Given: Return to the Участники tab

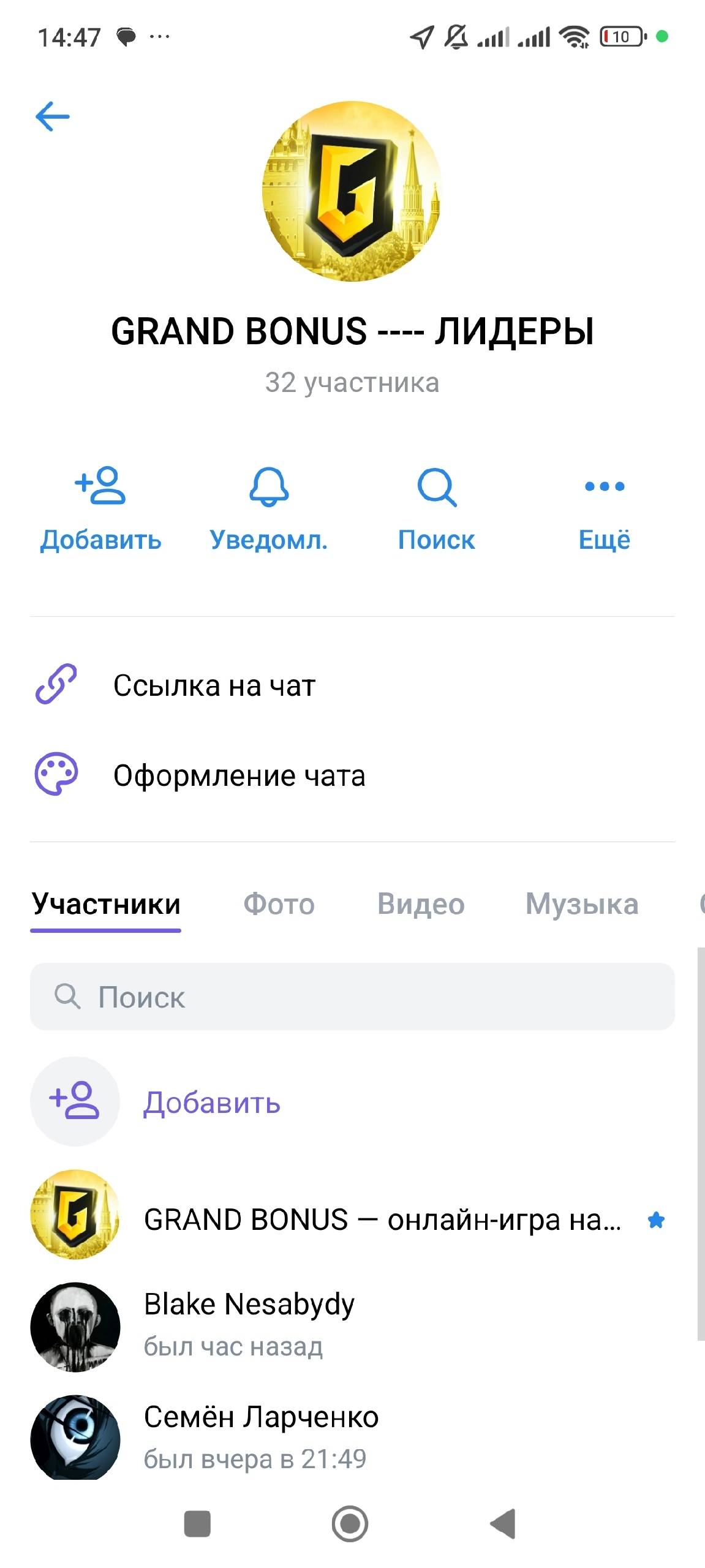Looking at the screenshot, I should pyautogui.click(x=106, y=904).
